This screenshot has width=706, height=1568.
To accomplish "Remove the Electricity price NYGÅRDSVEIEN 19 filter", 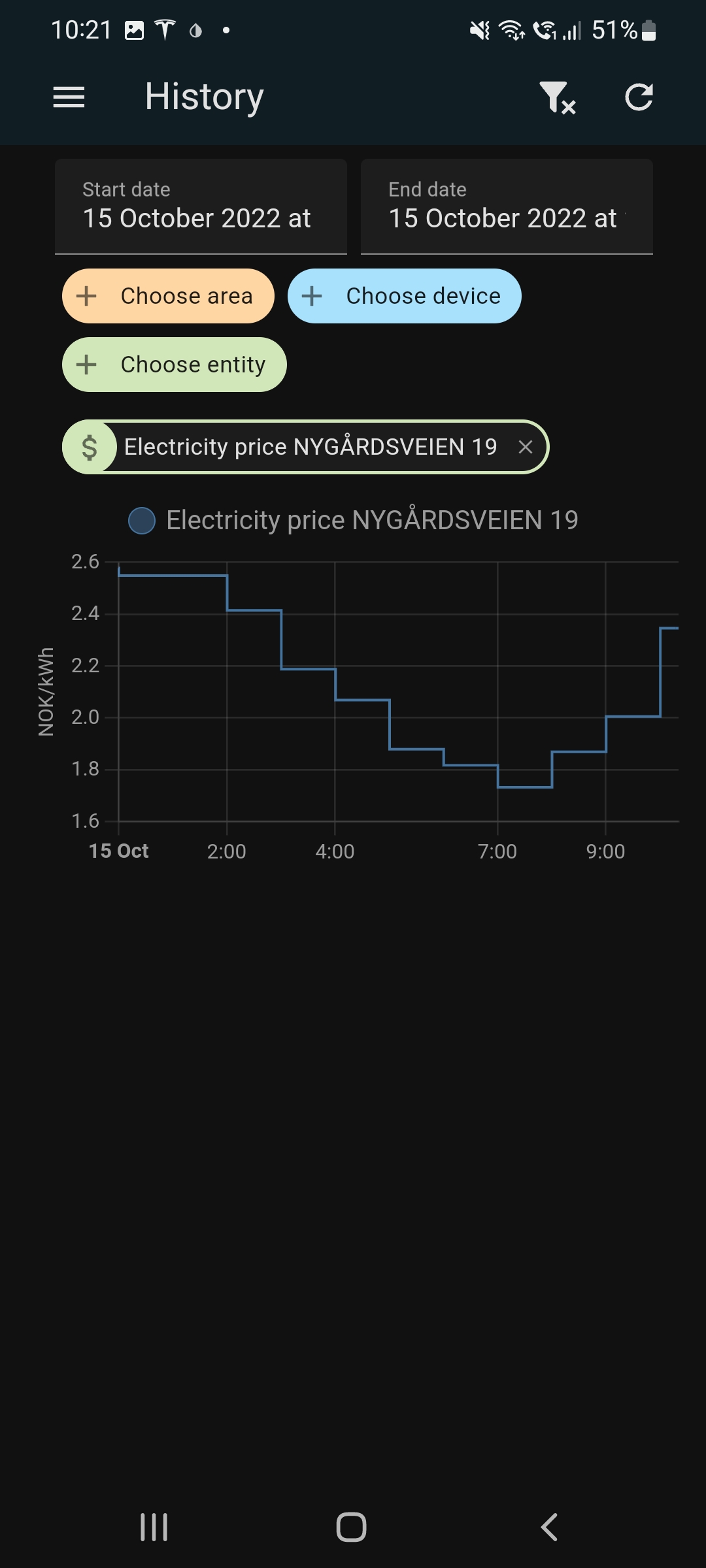I will [526, 446].
